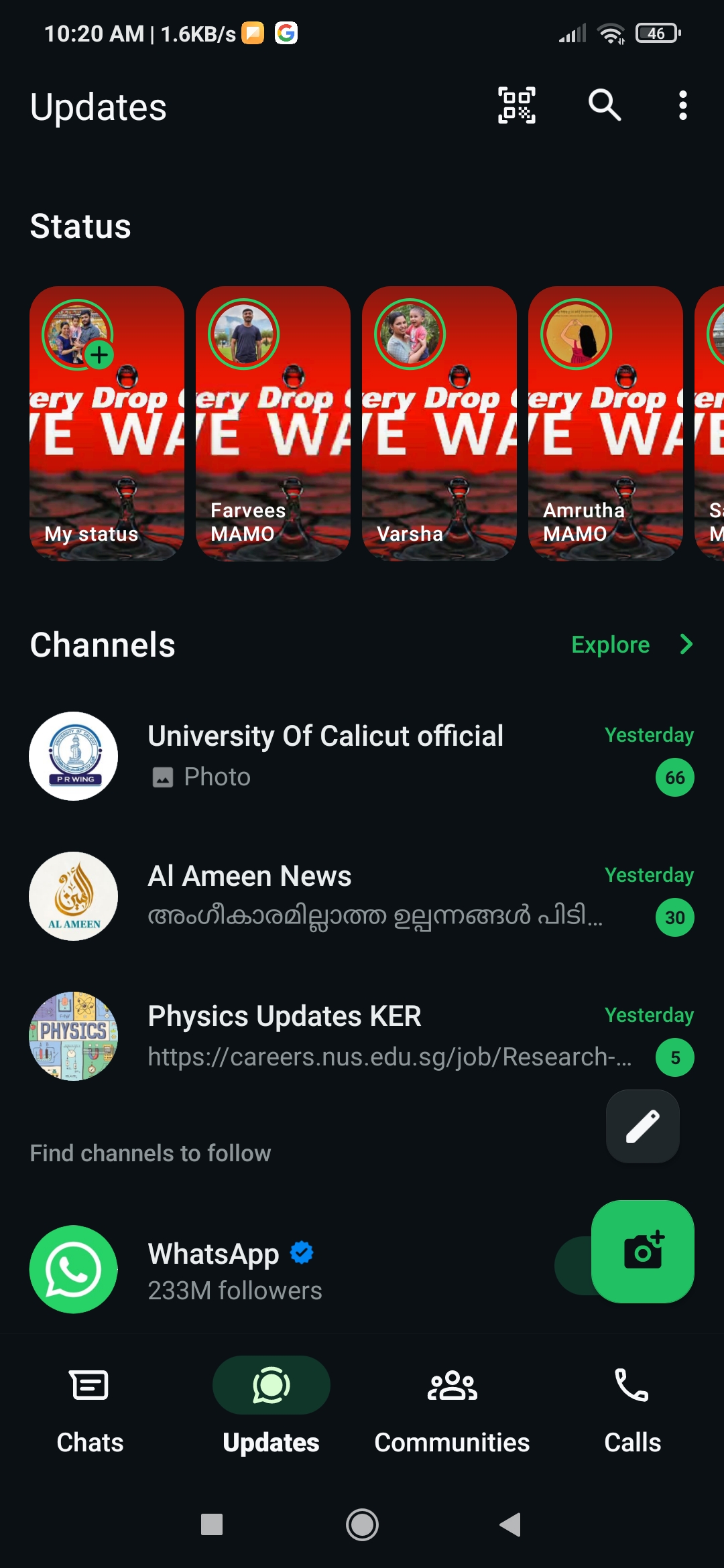This screenshot has width=724, height=1568.
Task: Open the WhatsApp official channel
Action: [x=235, y=1270]
